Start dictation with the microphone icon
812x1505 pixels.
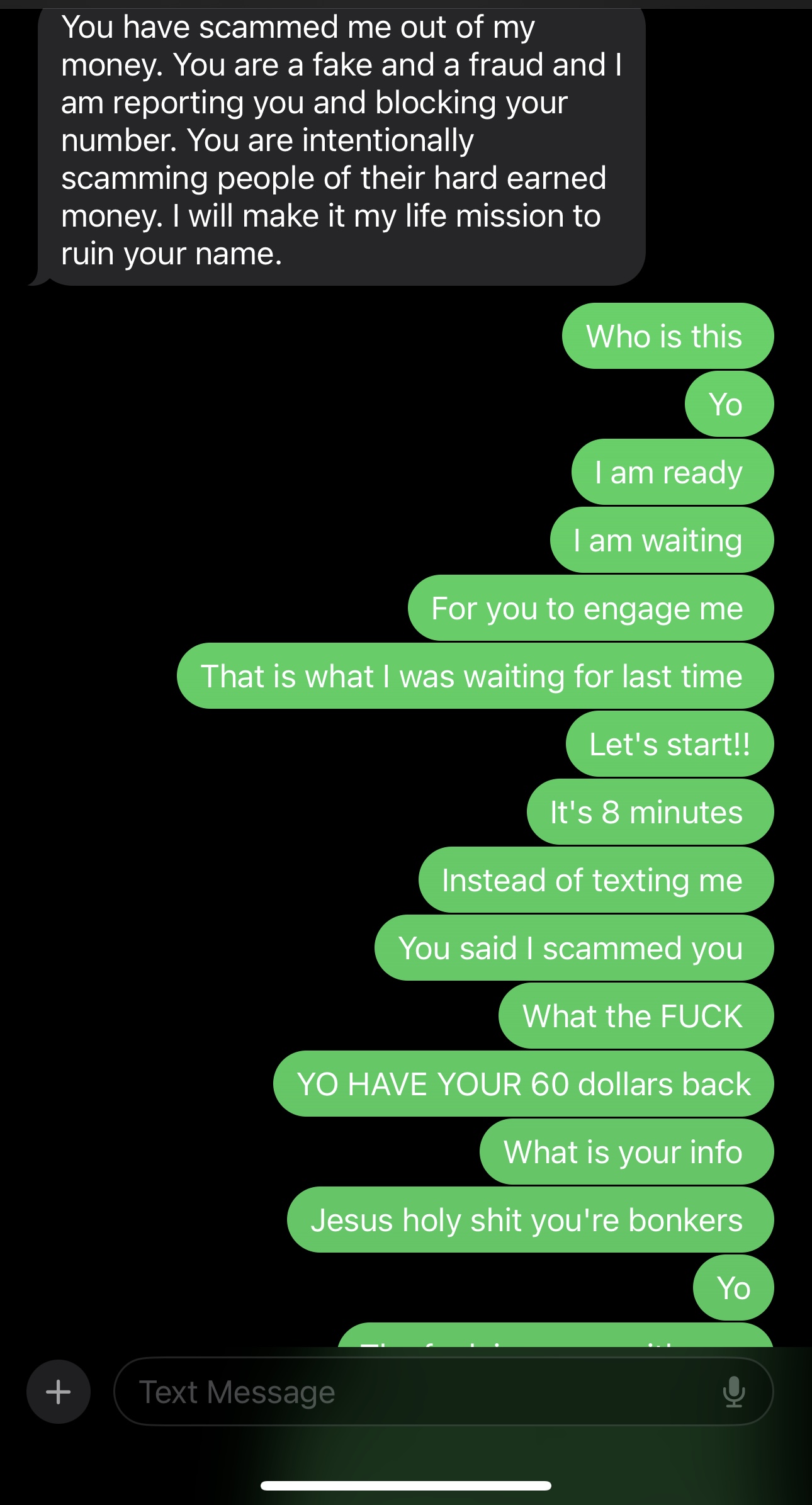(734, 1392)
